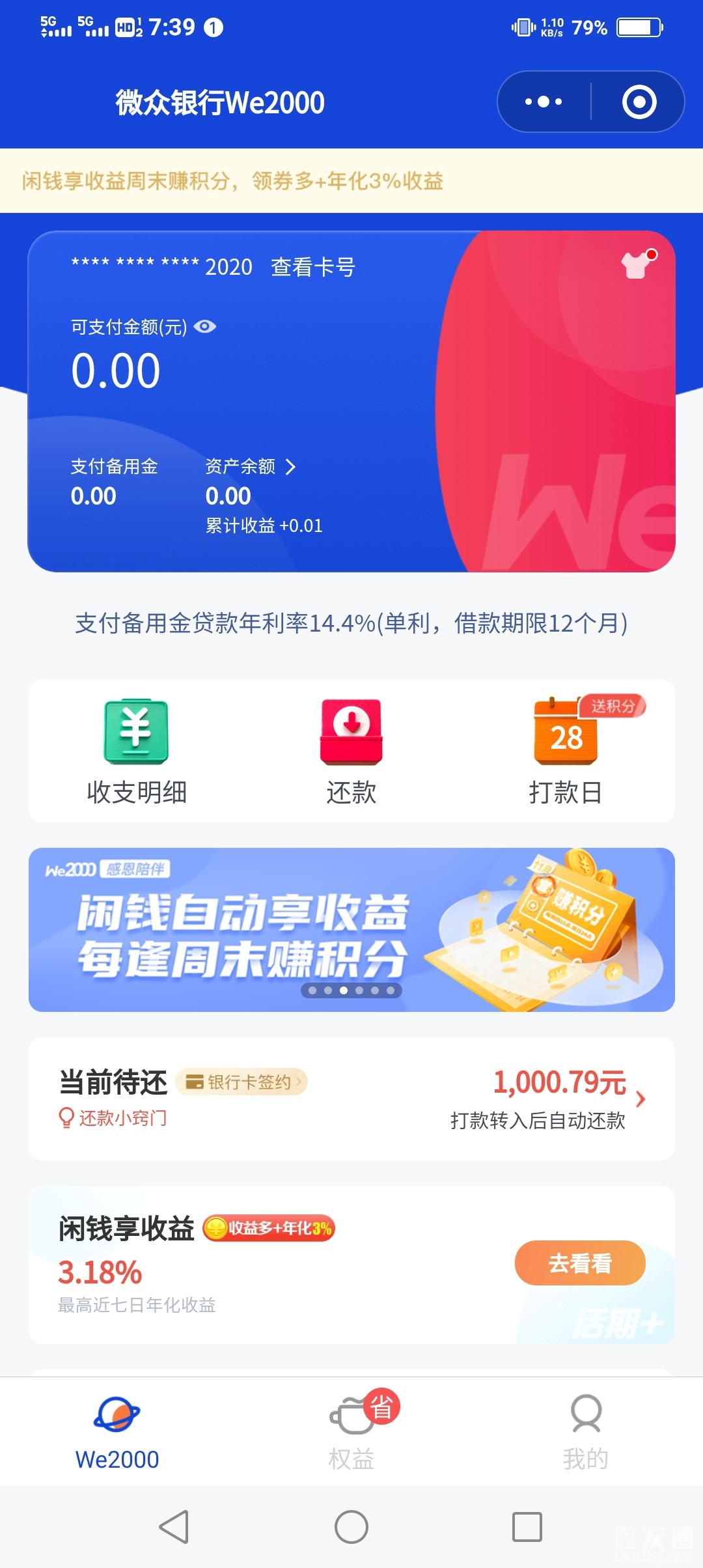The image size is (703, 1568).
Task: Open 资产余额 details
Action: [x=251, y=467]
